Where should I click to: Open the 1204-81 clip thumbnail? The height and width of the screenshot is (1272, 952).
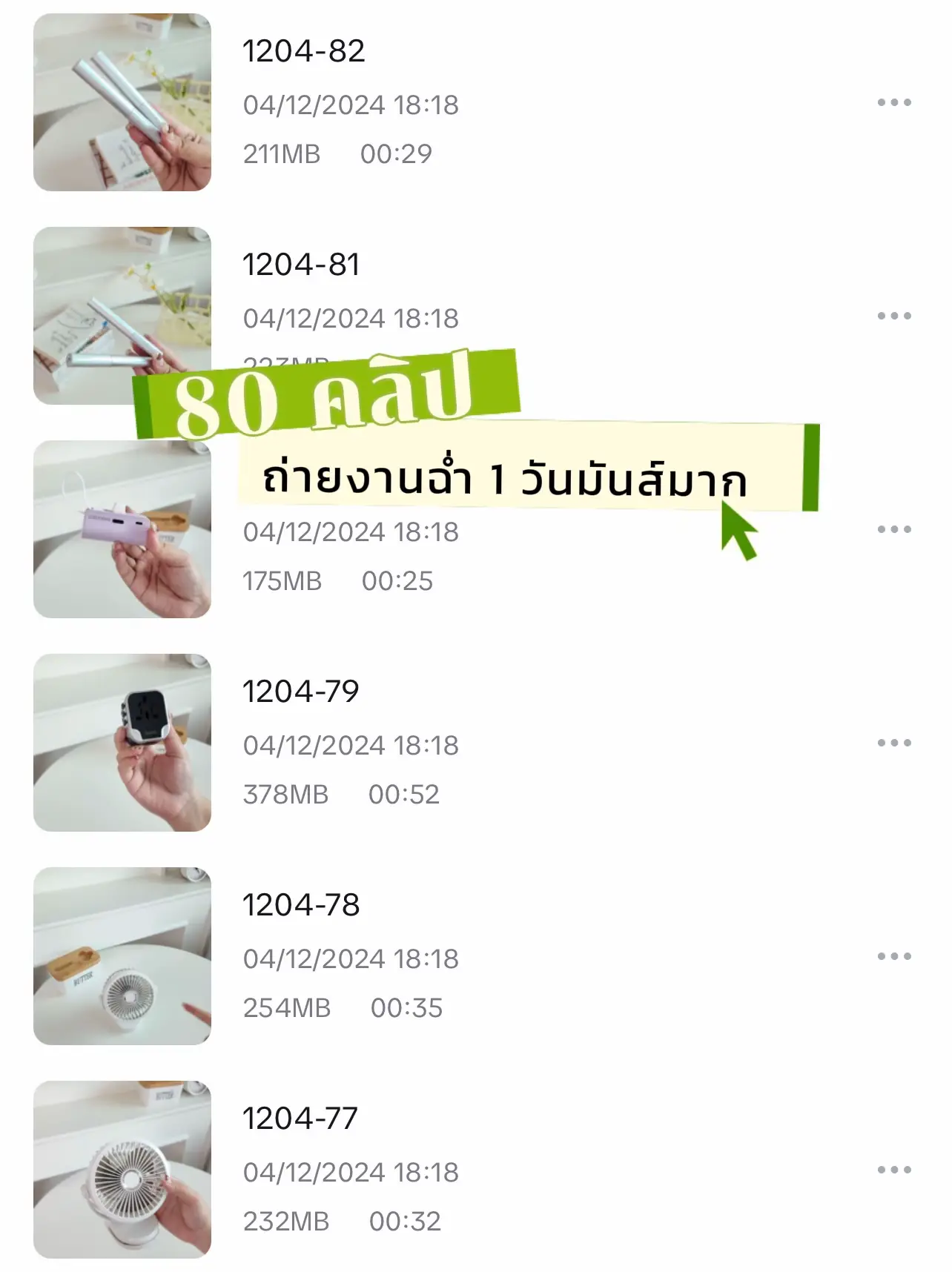tap(122, 314)
